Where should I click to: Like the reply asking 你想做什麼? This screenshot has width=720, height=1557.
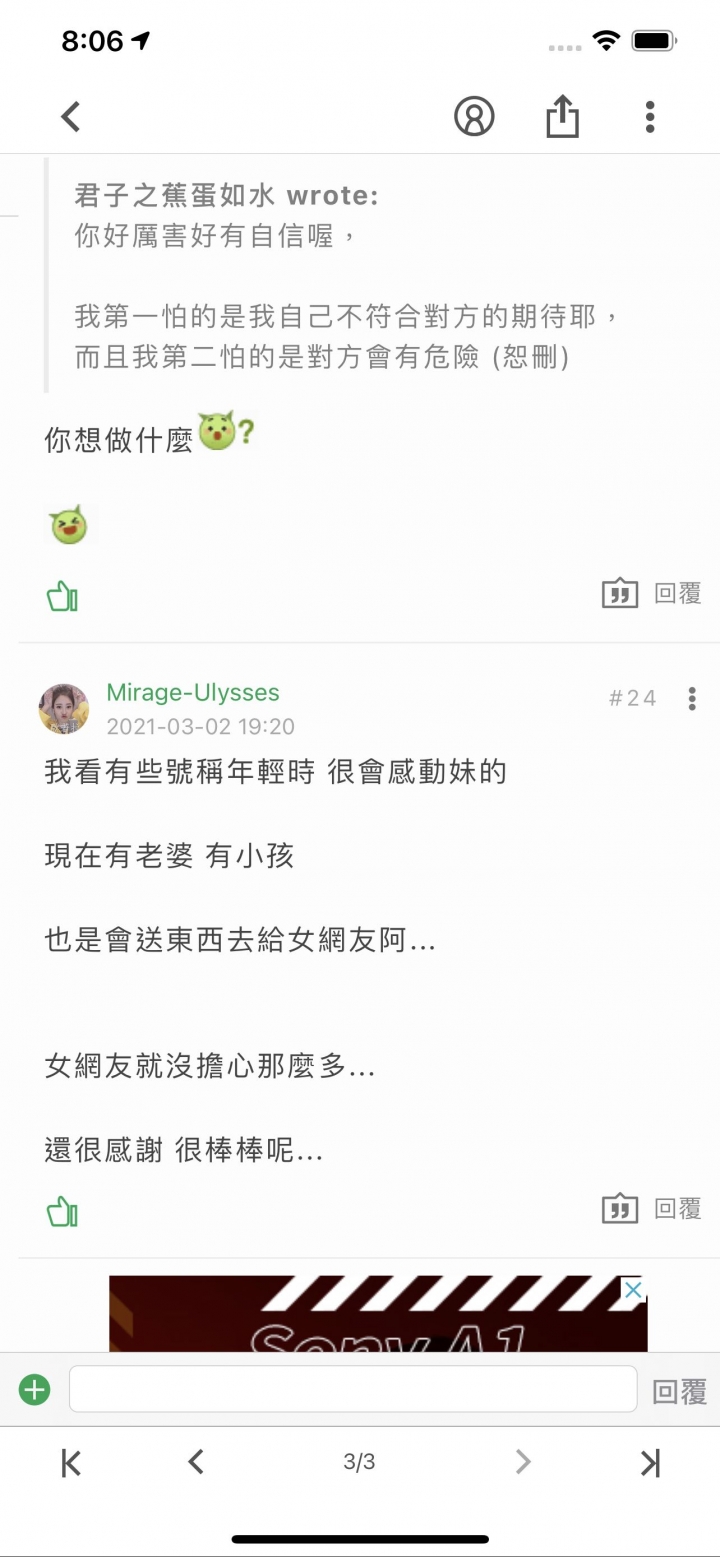coord(62,597)
